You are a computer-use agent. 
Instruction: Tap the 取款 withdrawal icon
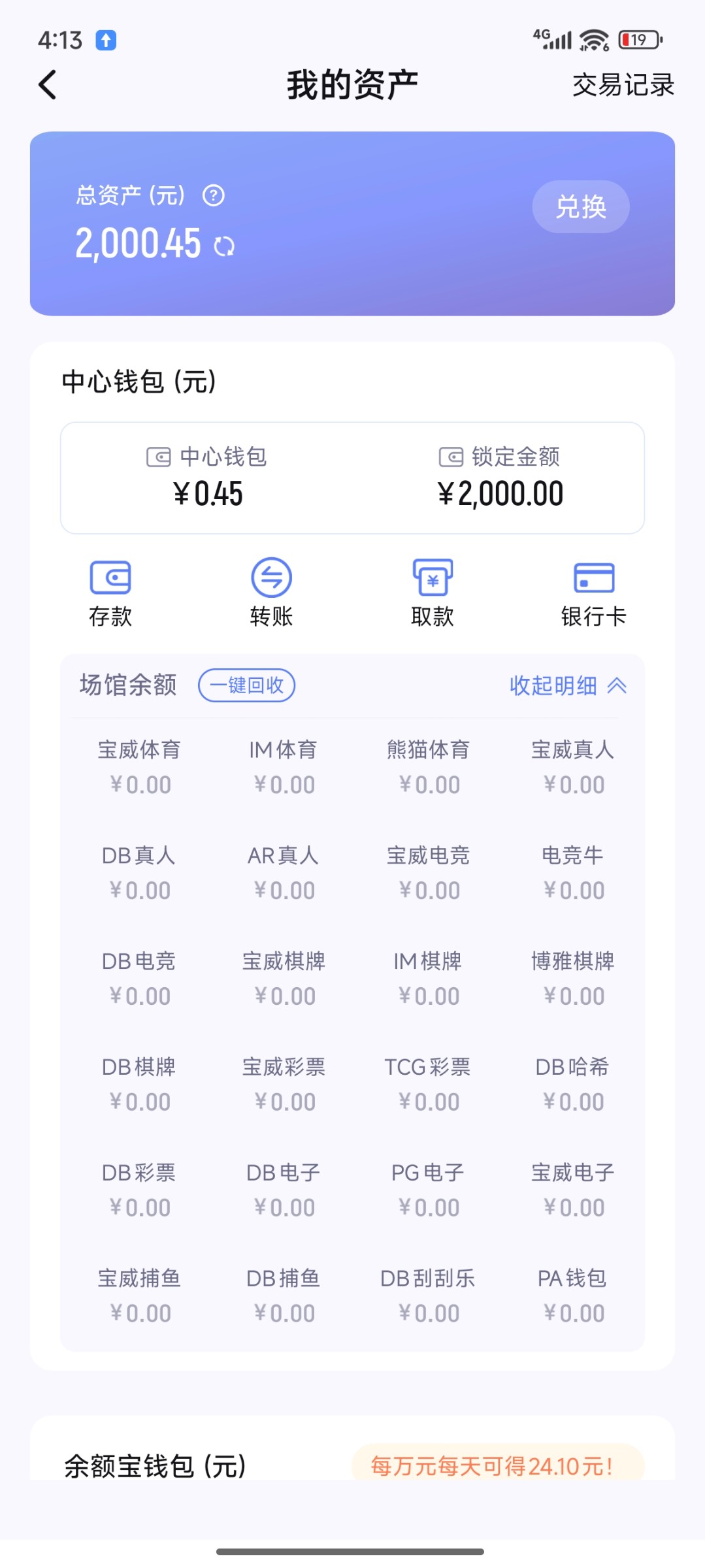[x=431, y=578]
